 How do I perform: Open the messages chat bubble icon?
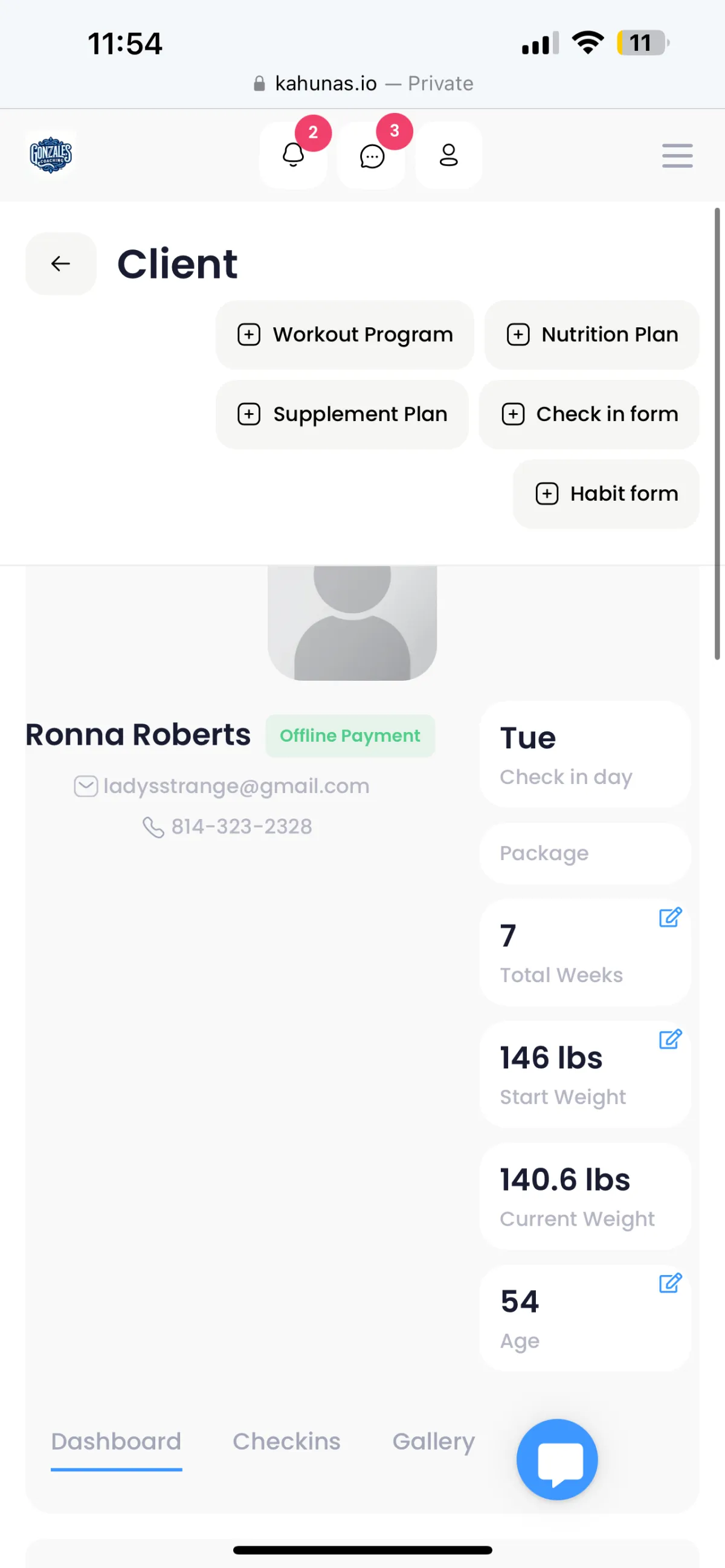pyautogui.click(x=372, y=155)
